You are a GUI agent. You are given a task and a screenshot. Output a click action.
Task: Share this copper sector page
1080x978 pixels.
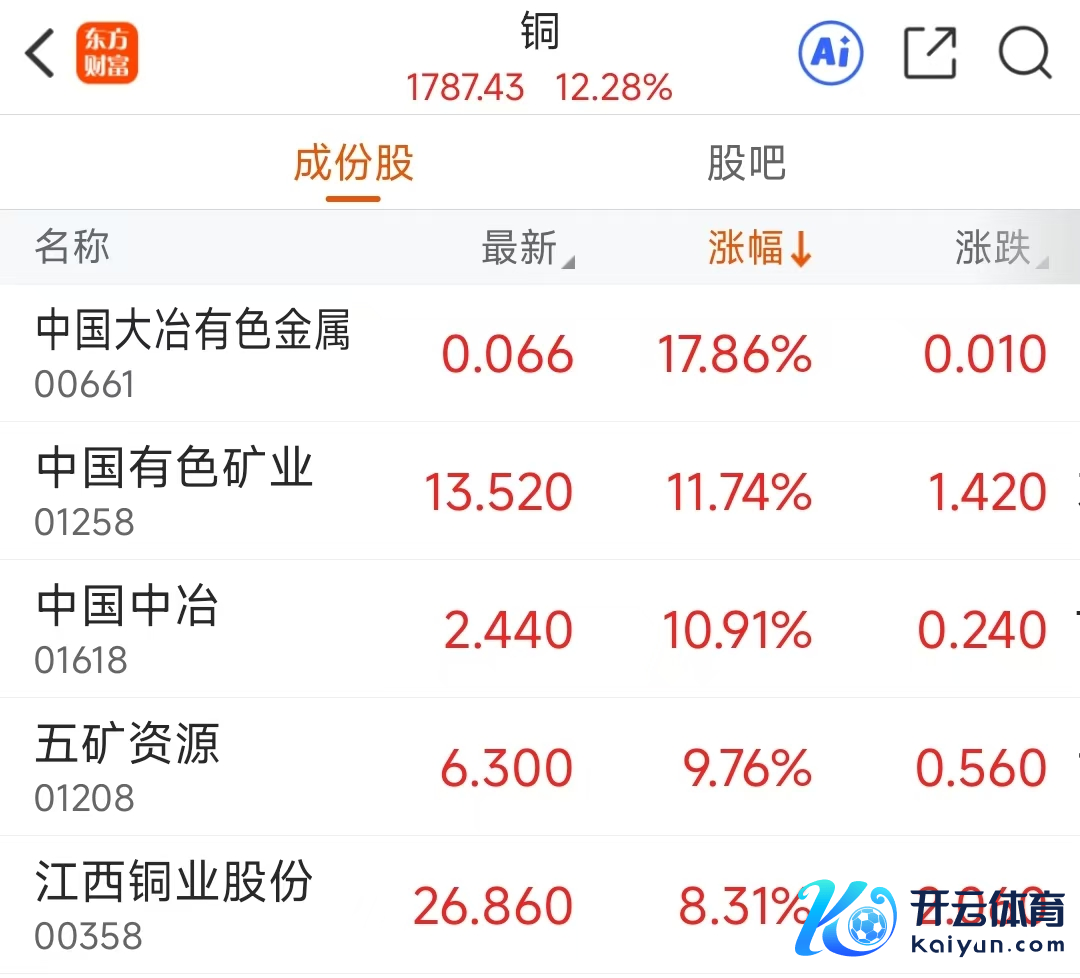[x=929, y=52]
